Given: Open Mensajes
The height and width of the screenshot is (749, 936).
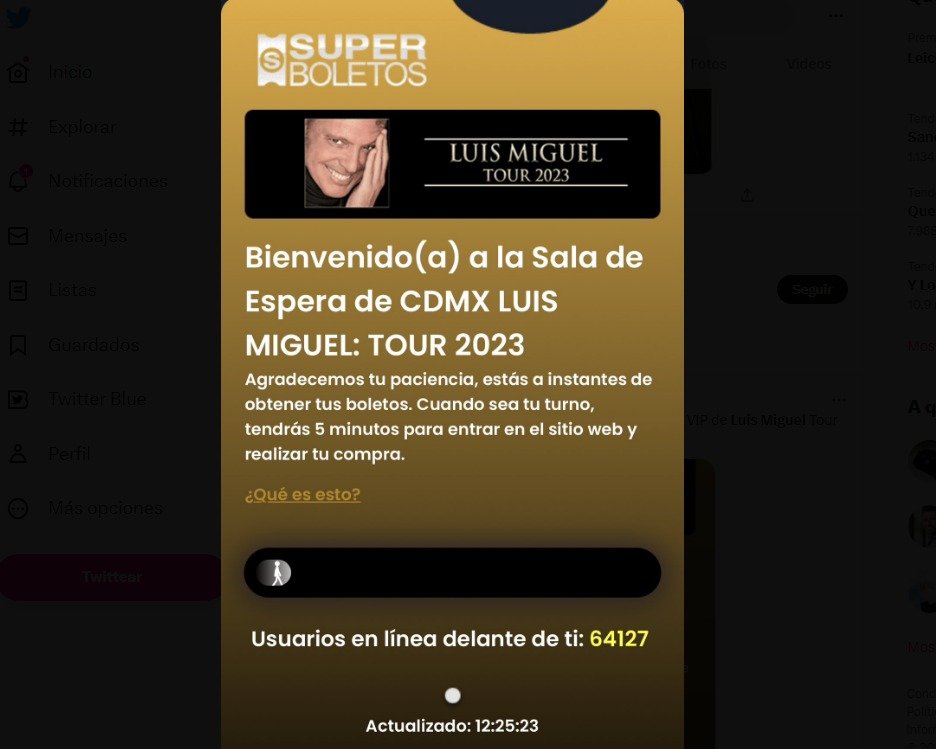Looking at the screenshot, I should coord(86,236).
